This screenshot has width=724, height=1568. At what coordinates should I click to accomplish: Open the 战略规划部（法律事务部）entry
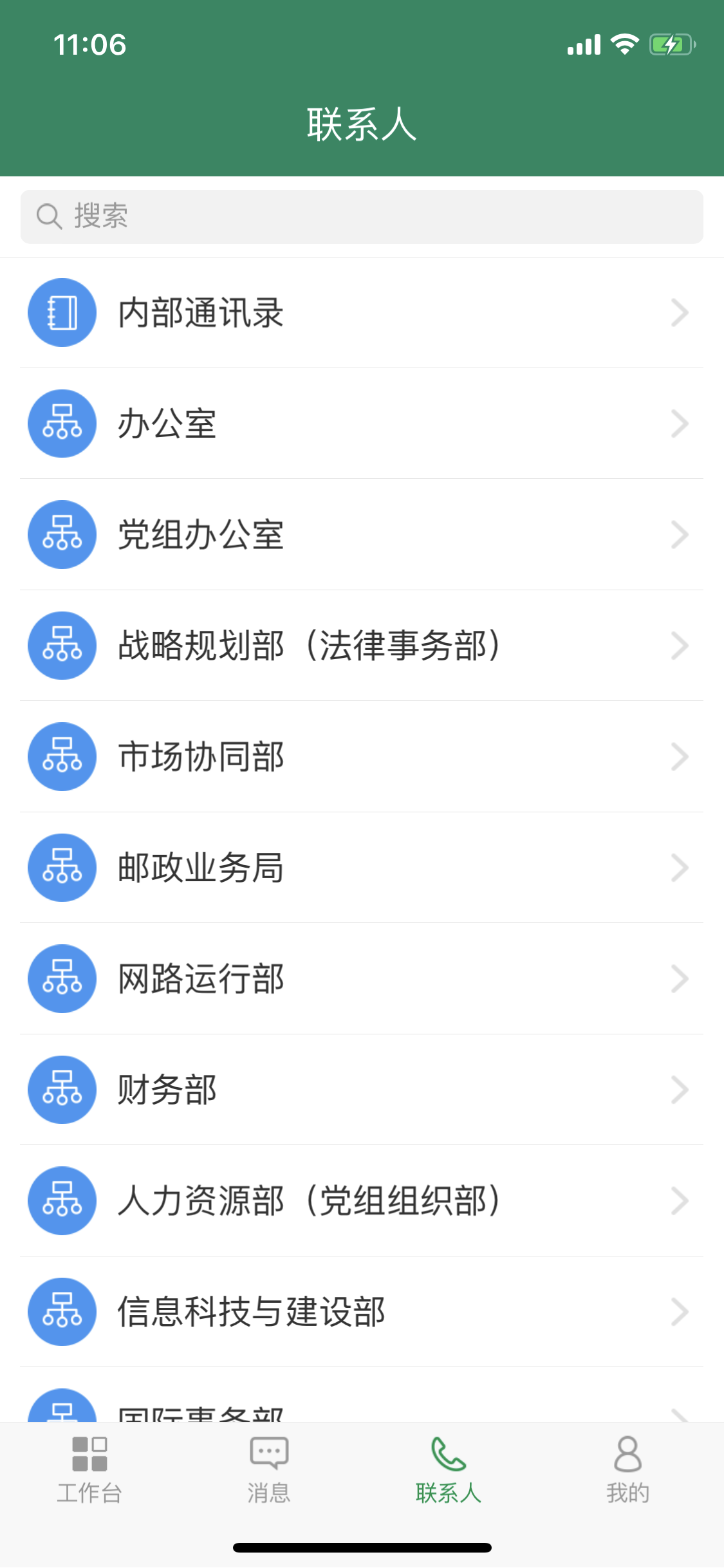point(309,646)
